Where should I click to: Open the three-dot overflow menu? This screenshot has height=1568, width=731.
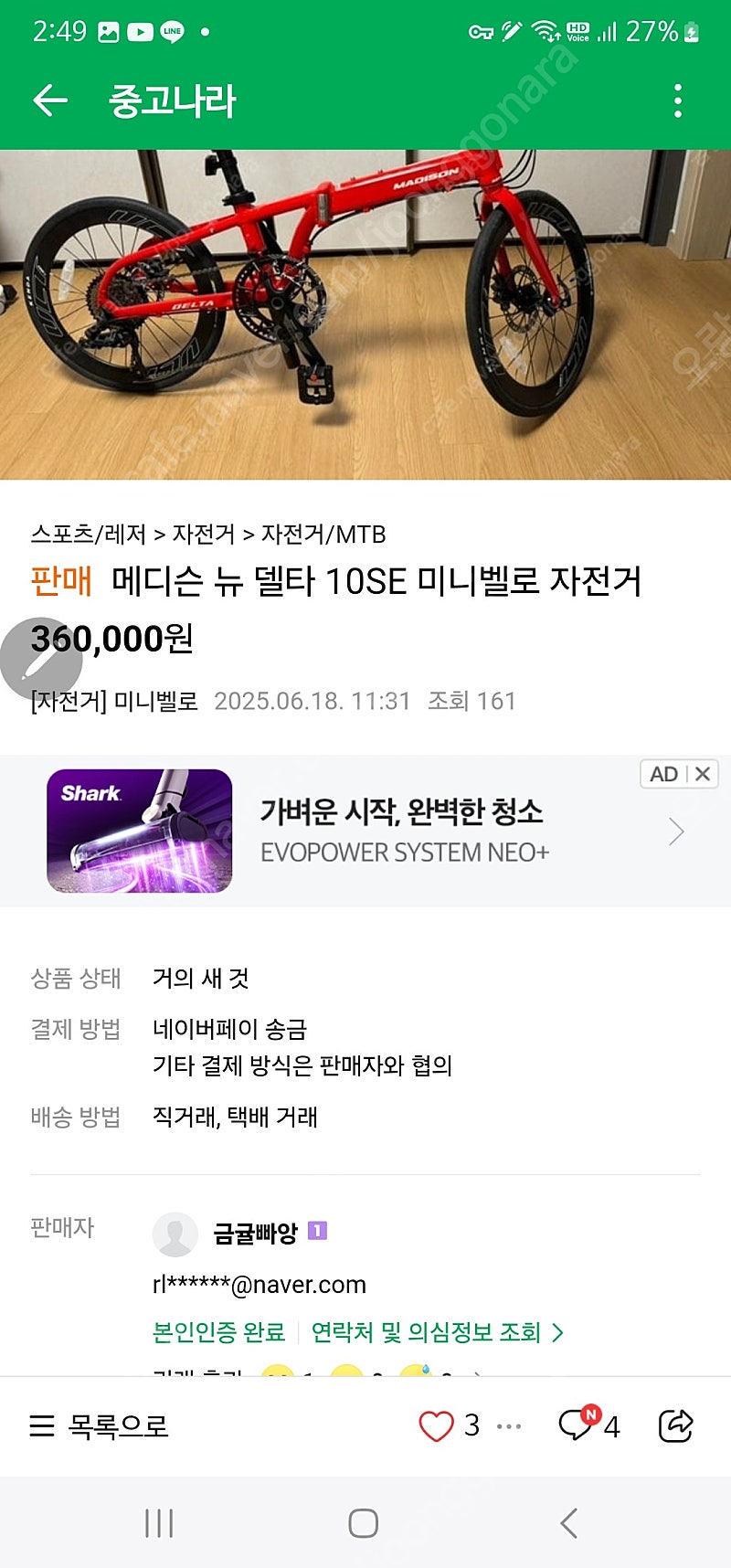[678, 101]
